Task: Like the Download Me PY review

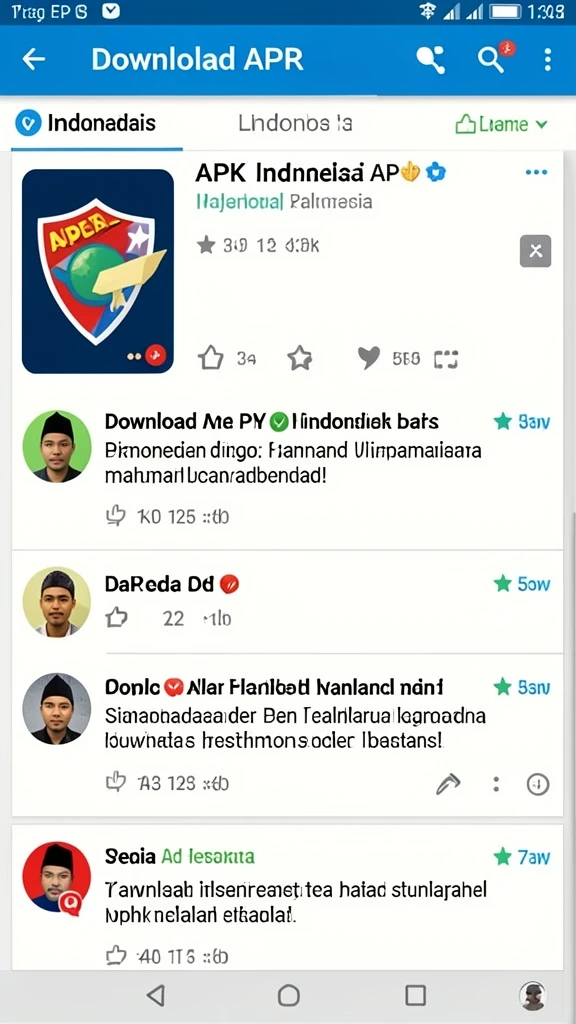Action: click(116, 517)
